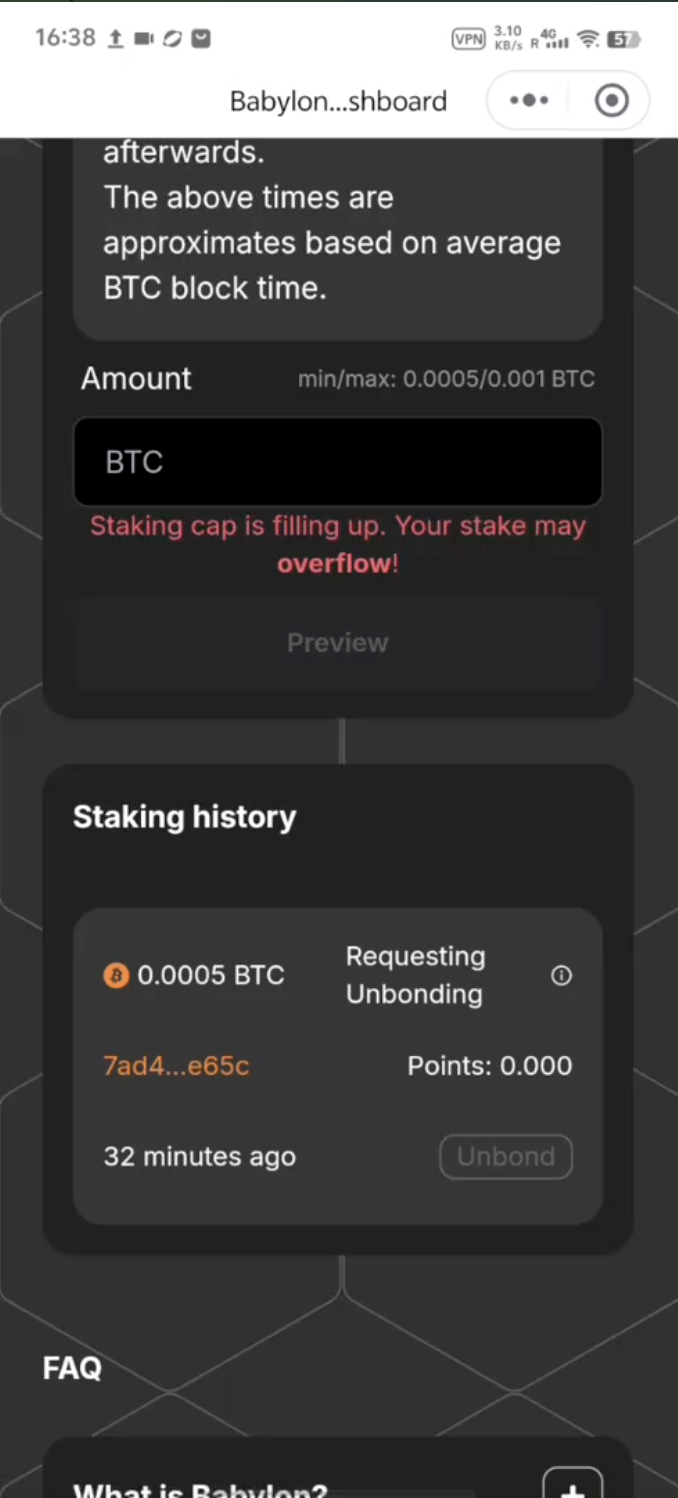Screen dimensions: 678x1498
Task: Open the Requesting Unbonding info icon
Action: [562, 976]
